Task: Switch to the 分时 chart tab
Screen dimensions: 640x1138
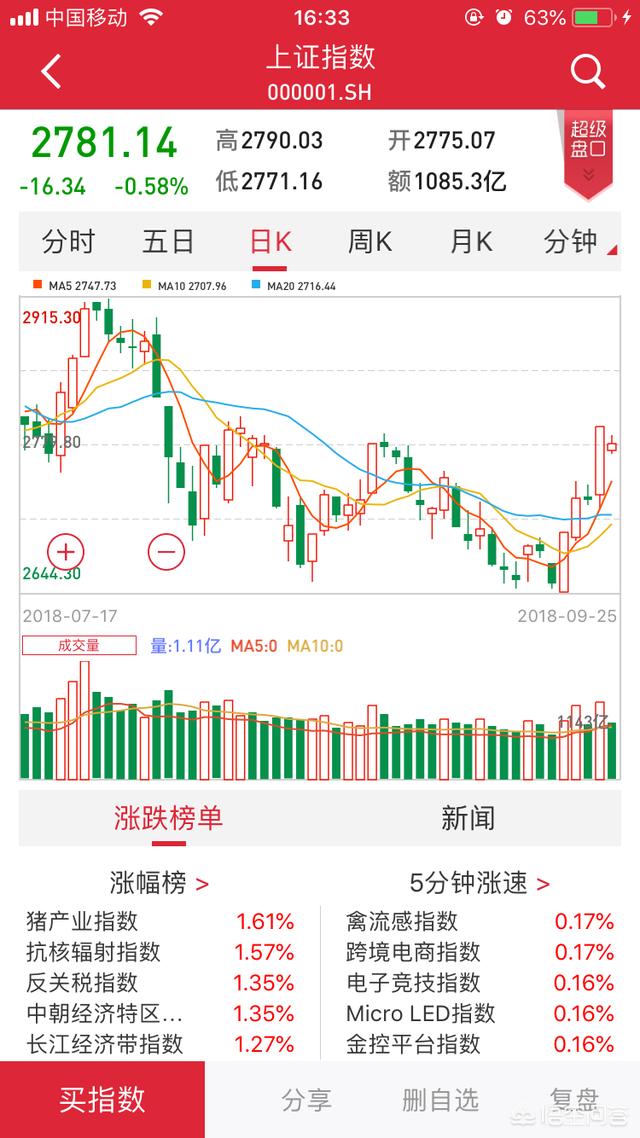Action: coord(68,242)
